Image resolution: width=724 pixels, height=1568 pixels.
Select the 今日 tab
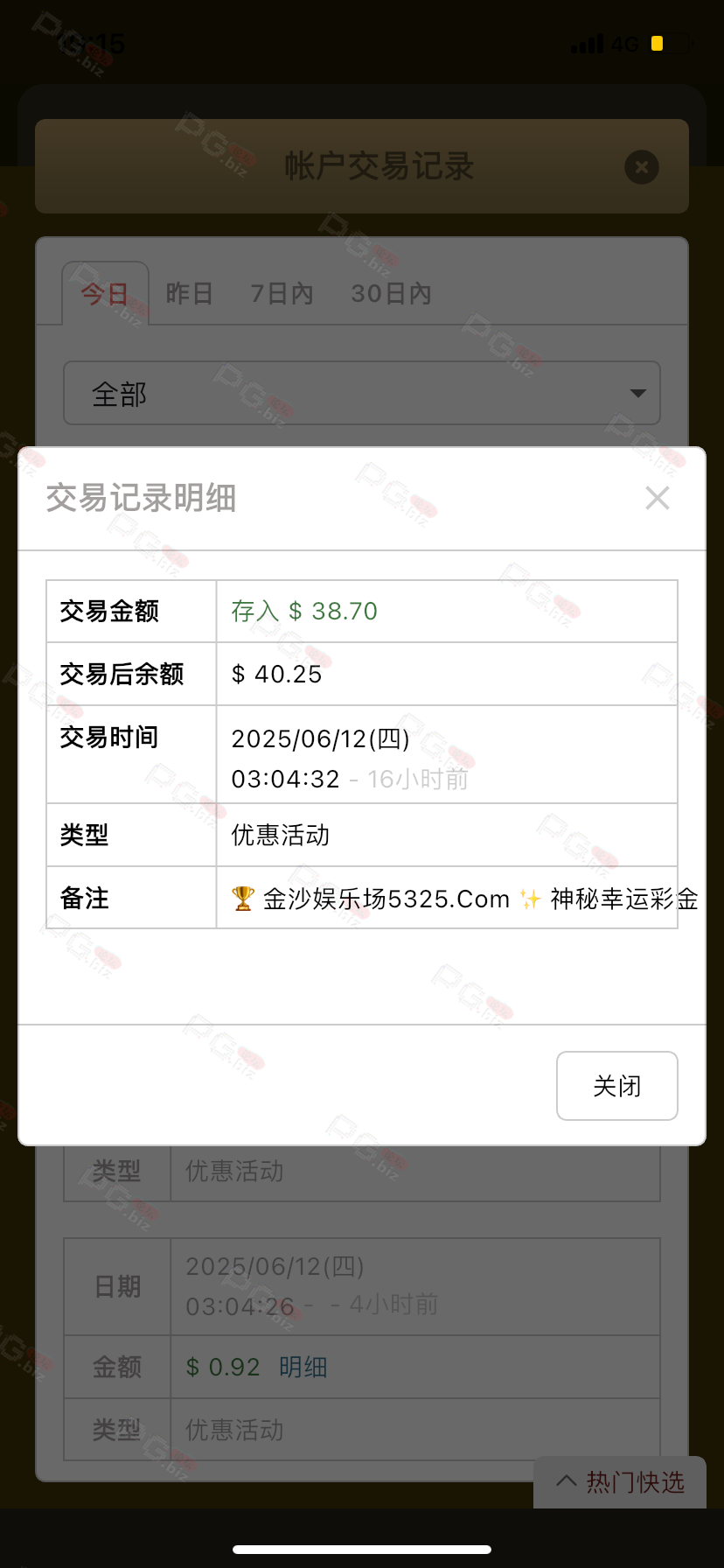[x=105, y=293]
